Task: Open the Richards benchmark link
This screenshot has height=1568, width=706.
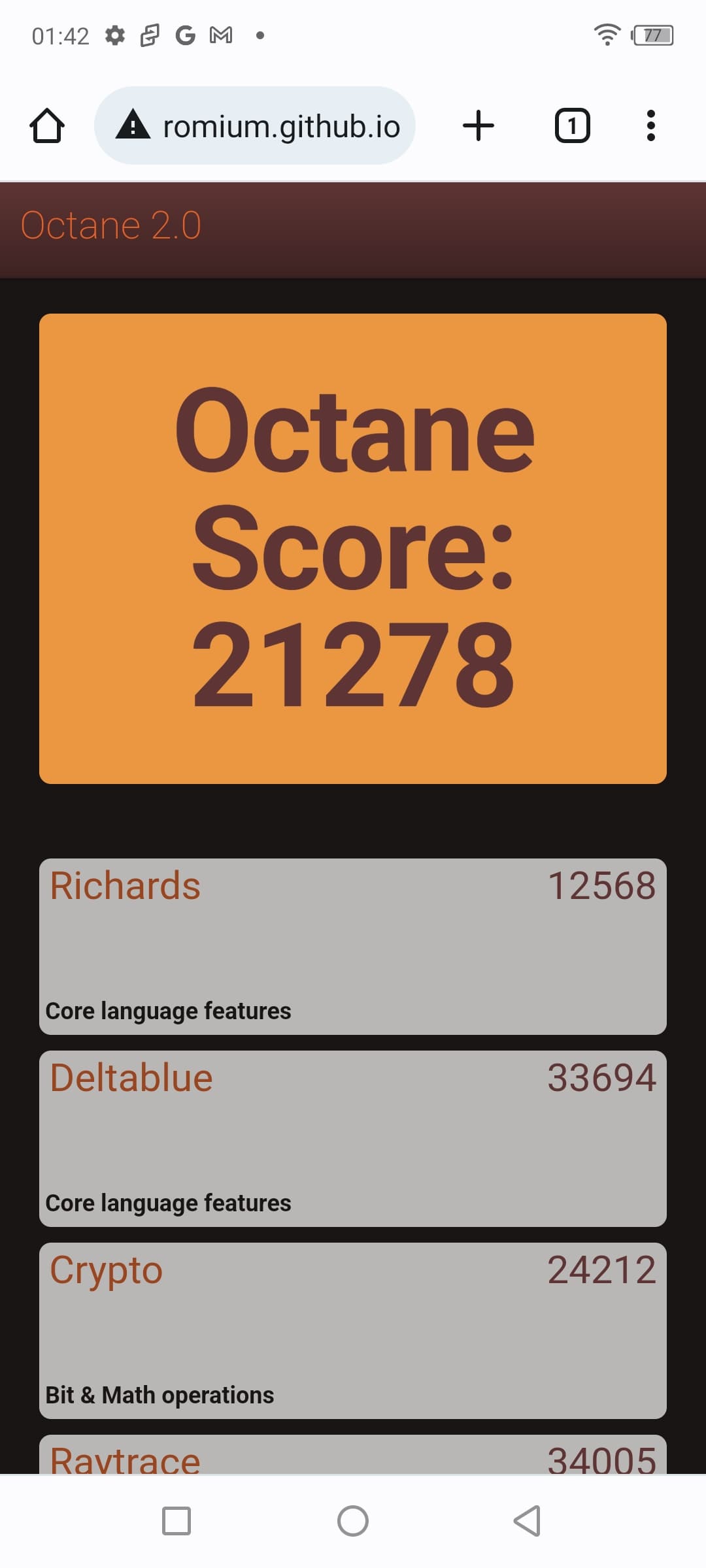Action: point(126,887)
